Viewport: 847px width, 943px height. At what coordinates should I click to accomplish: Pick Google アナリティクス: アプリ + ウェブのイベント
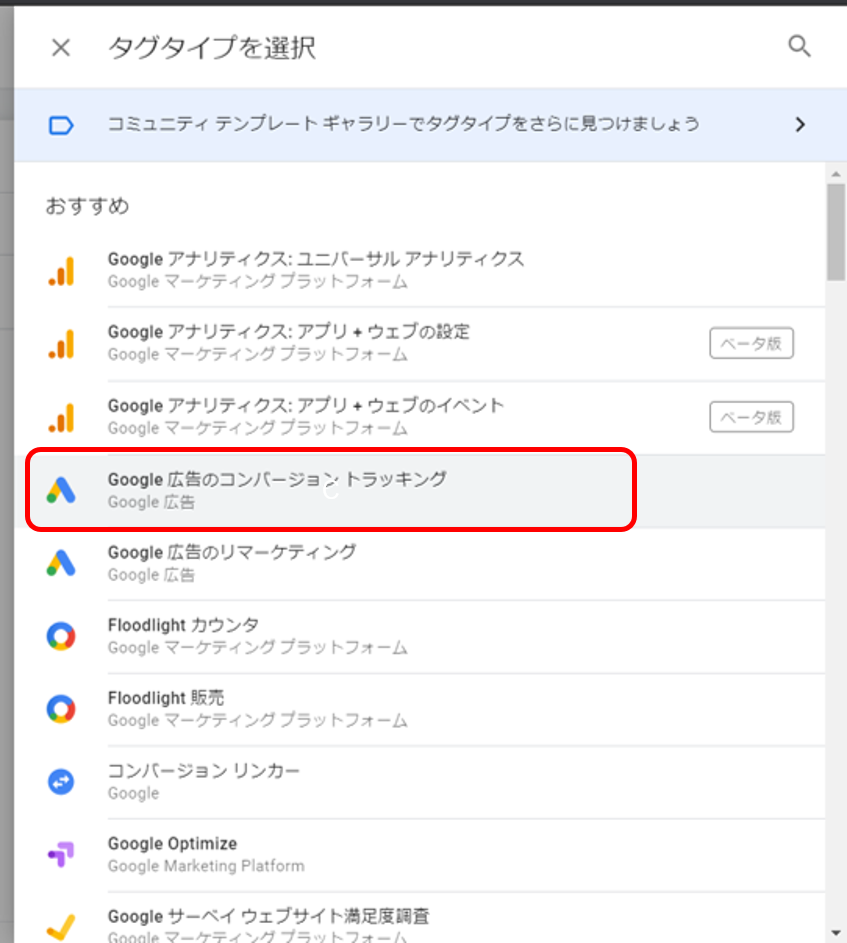tap(305, 416)
